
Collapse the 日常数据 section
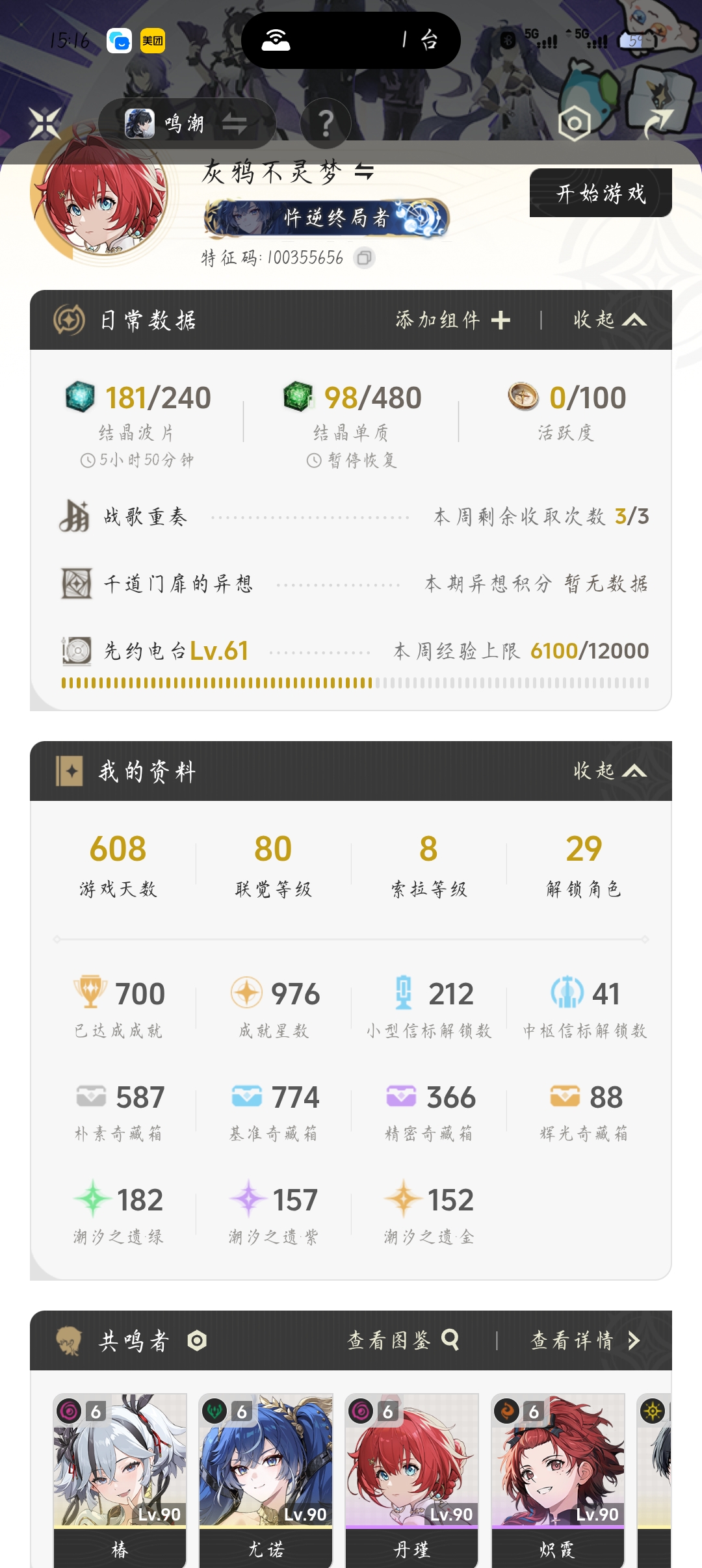point(610,320)
